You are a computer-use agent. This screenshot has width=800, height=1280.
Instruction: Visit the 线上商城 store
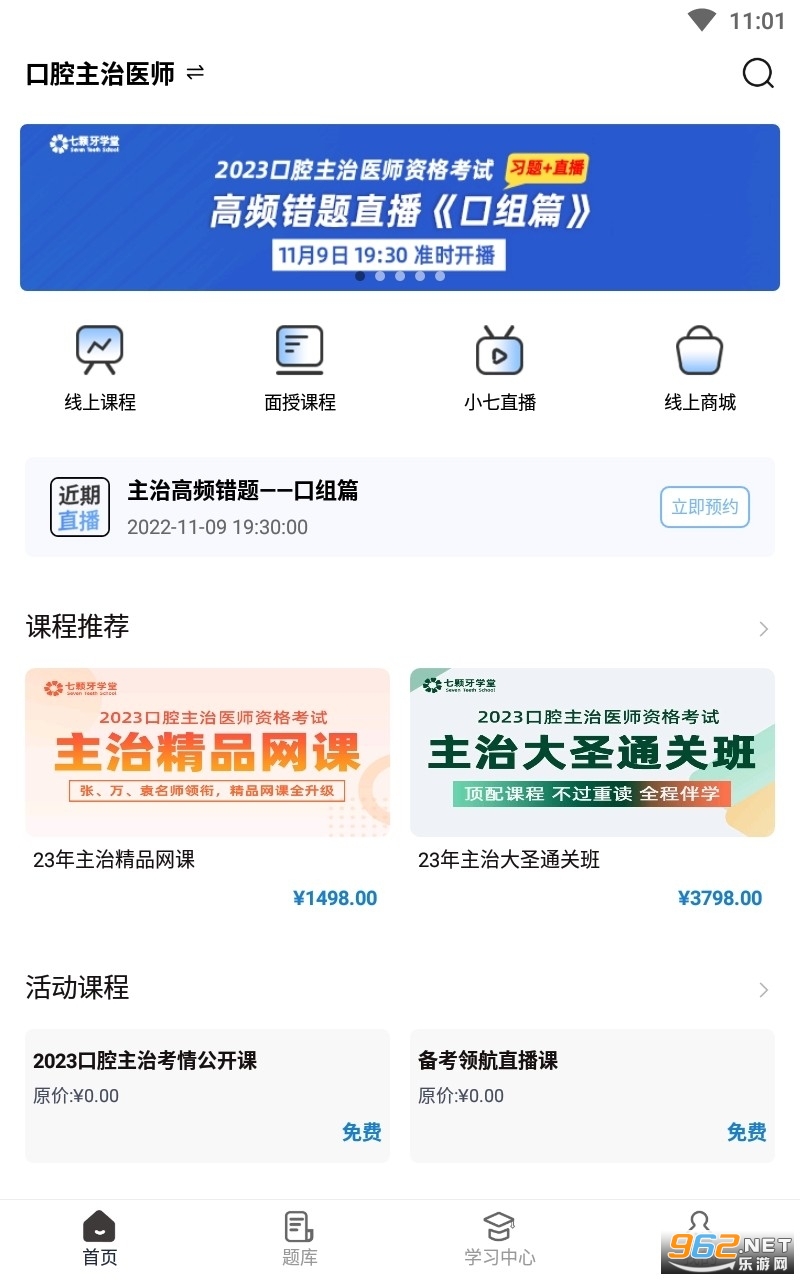pyautogui.click(x=700, y=368)
